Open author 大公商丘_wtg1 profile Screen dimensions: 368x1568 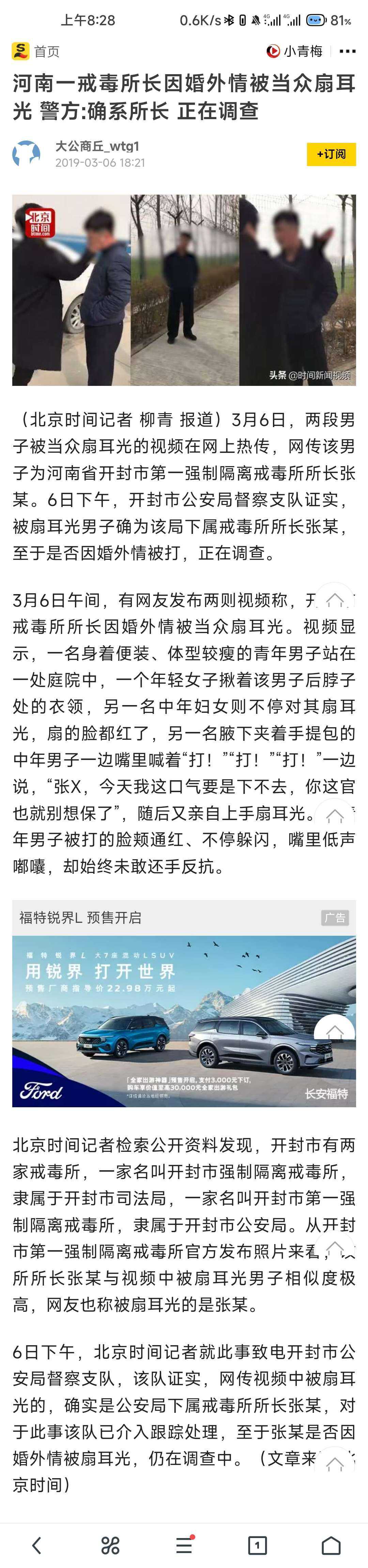(x=97, y=146)
